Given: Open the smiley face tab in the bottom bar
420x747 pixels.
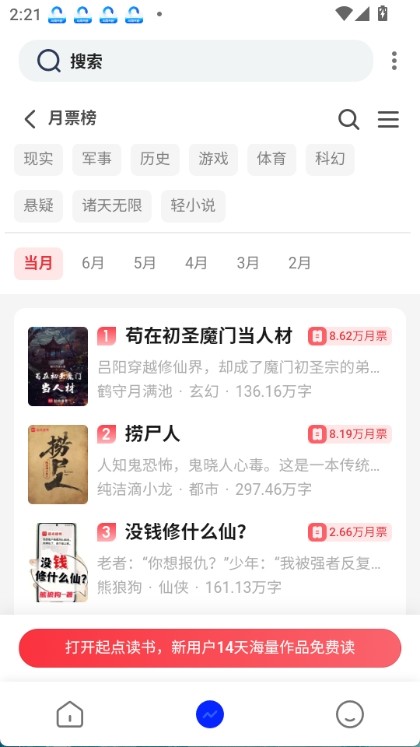Looking at the screenshot, I should 350,714.
